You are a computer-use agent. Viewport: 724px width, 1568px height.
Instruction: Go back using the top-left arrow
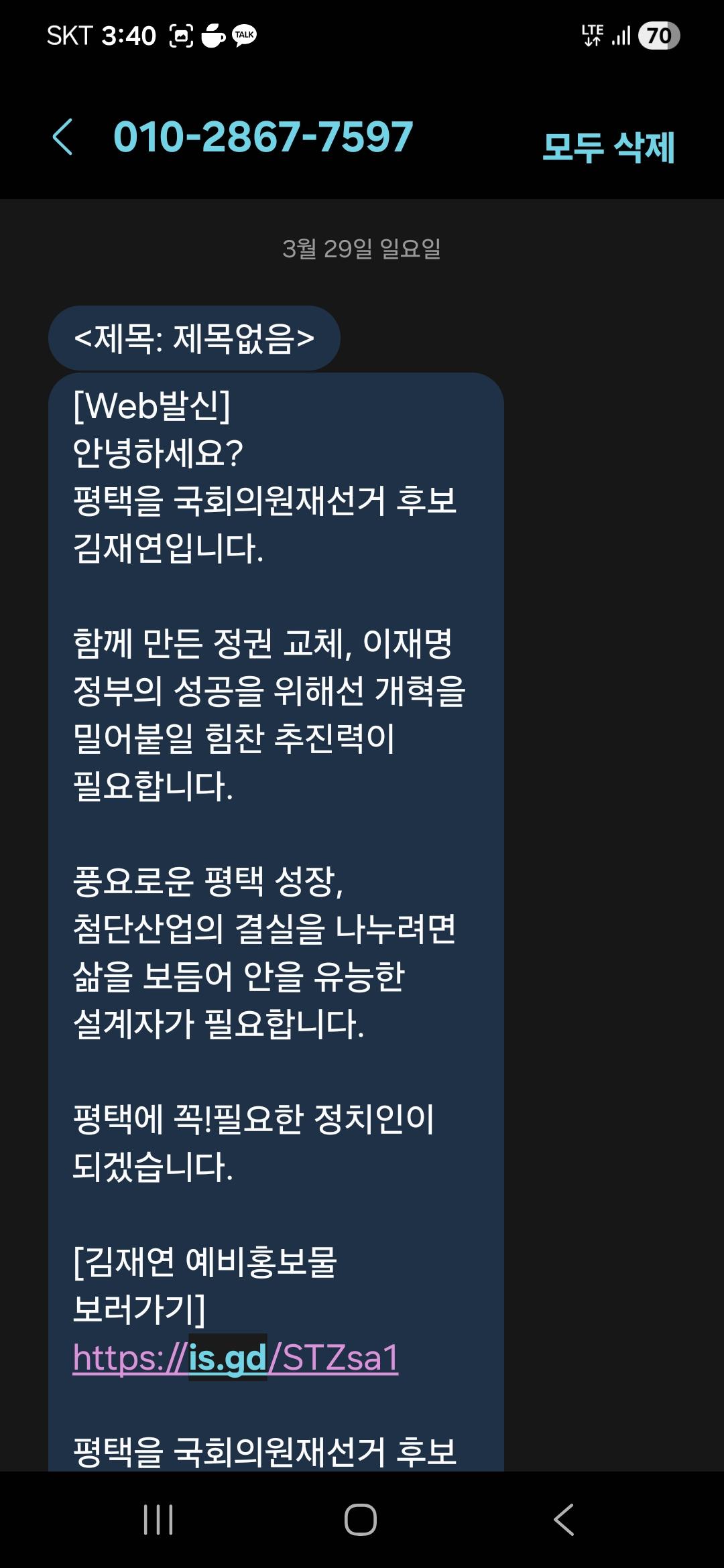(62, 137)
